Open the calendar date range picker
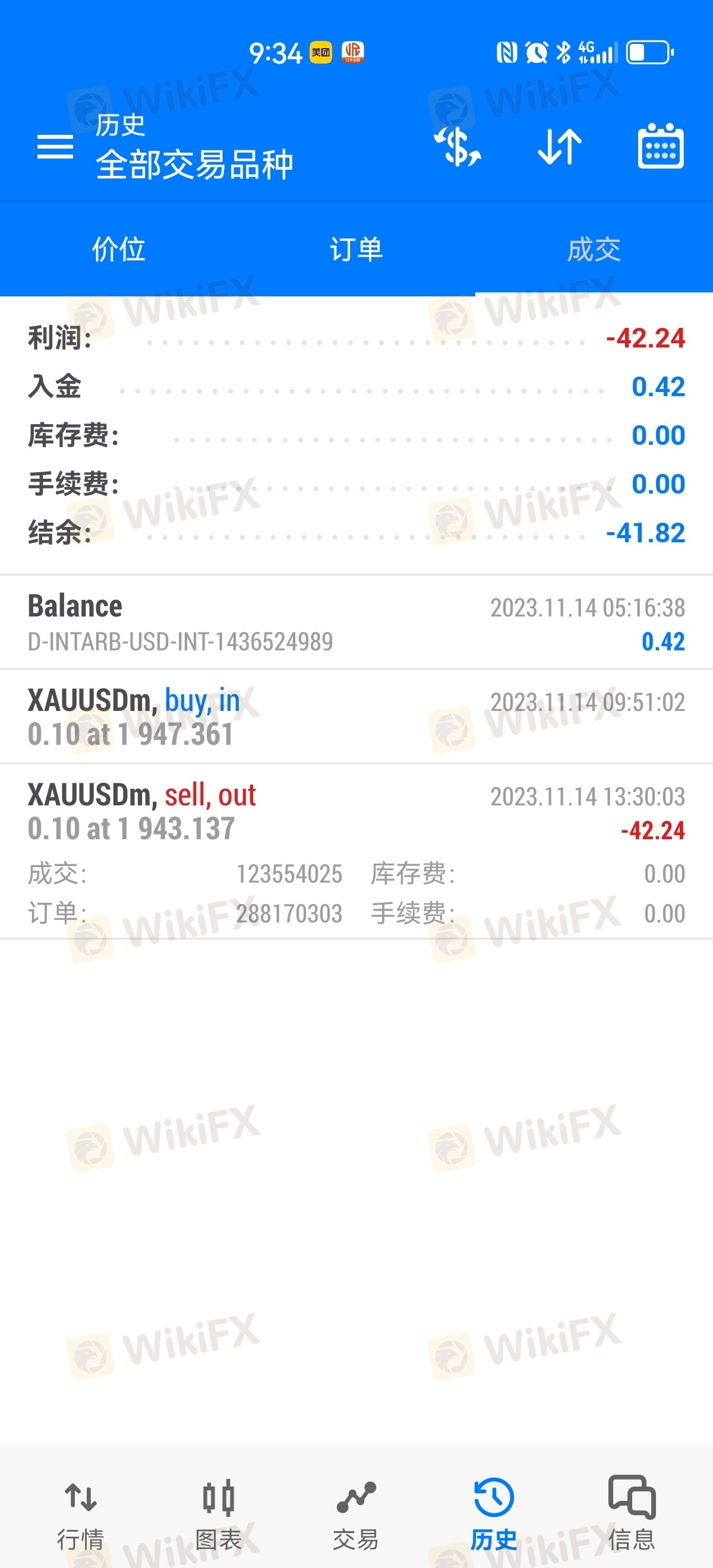The height and width of the screenshot is (1568, 713). point(661,146)
